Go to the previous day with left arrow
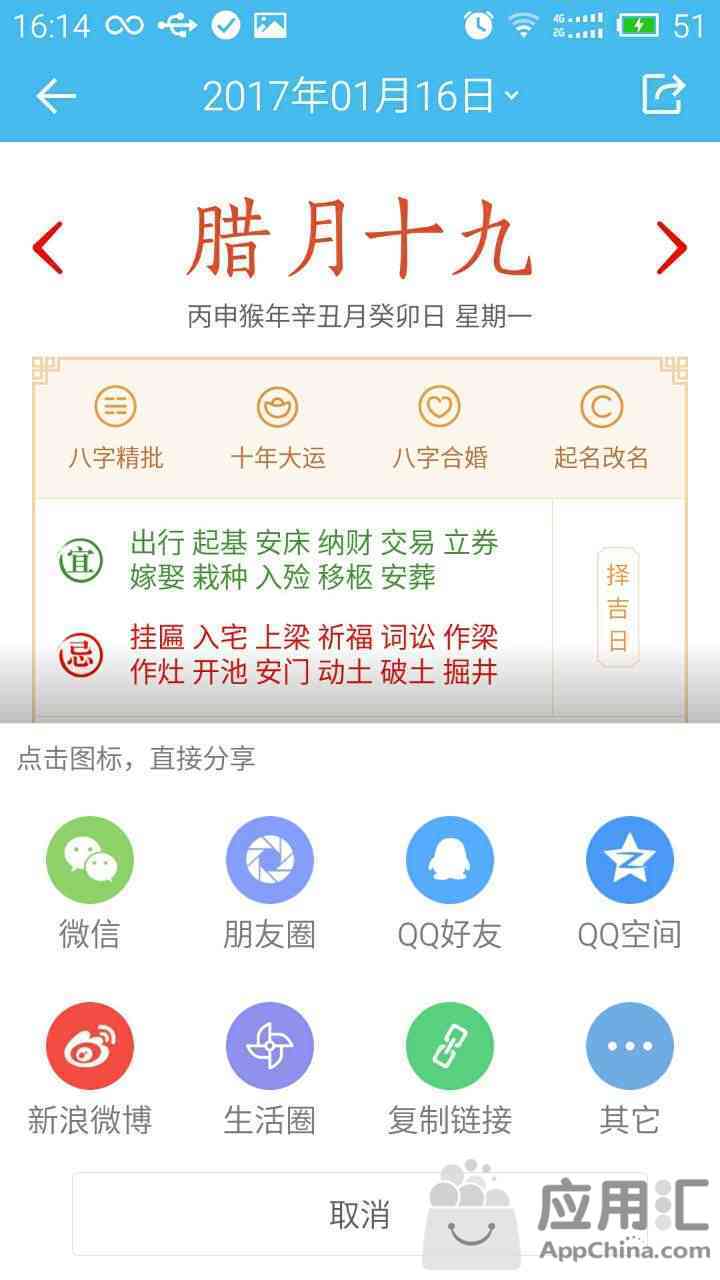Screen dimensions: 720x1280 [48, 248]
